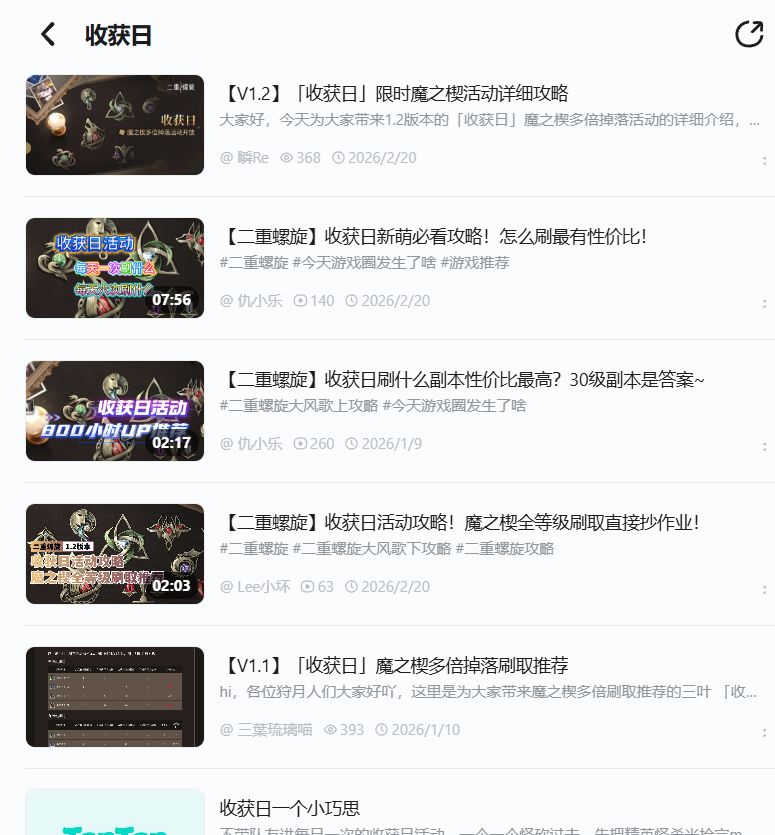
Task: Visit 仇小乐's profile page
Action: coord(251,300)
